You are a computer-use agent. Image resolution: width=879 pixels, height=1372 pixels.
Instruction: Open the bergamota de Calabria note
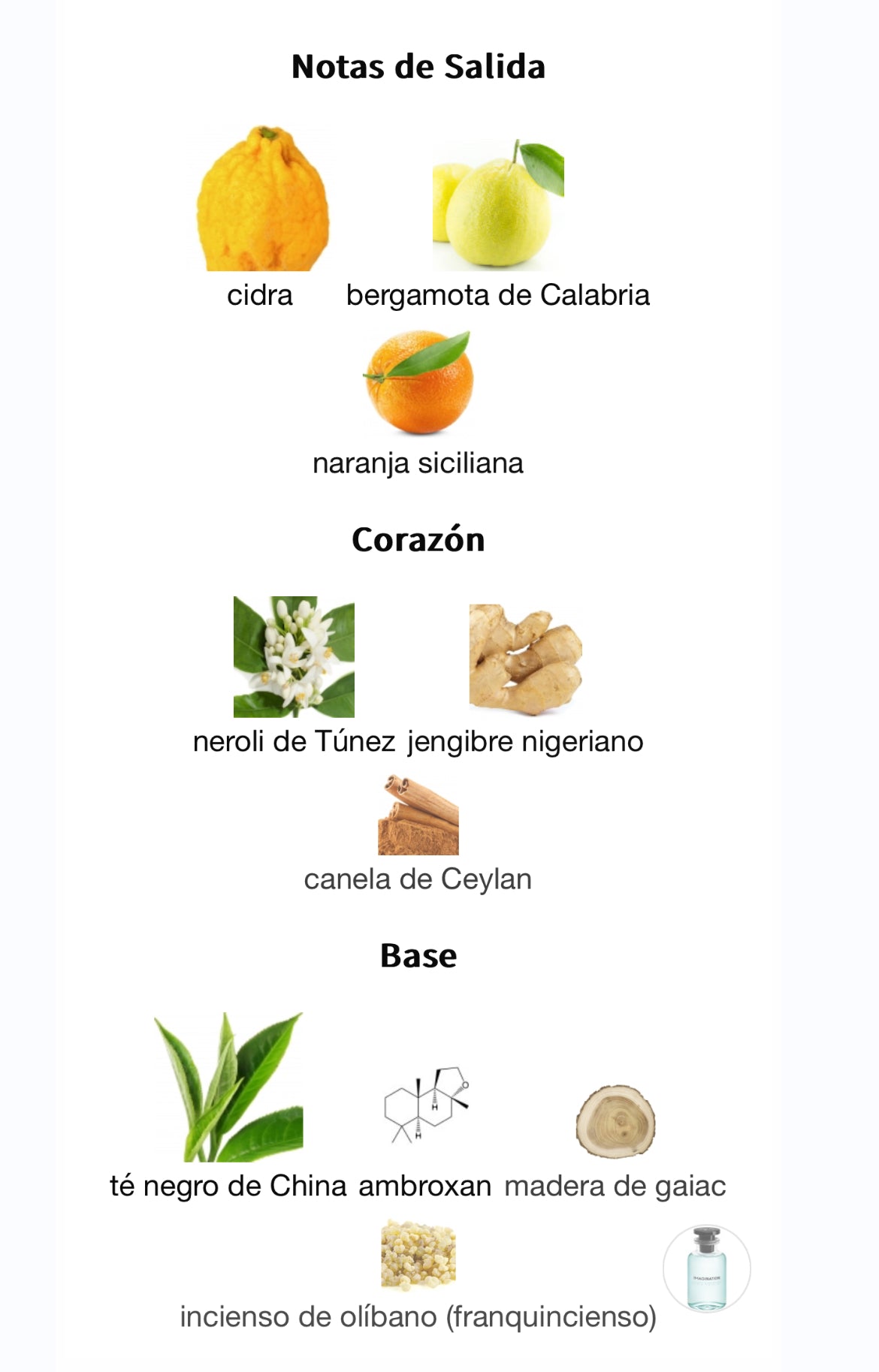pyautogui.click(x=497, y=207)
